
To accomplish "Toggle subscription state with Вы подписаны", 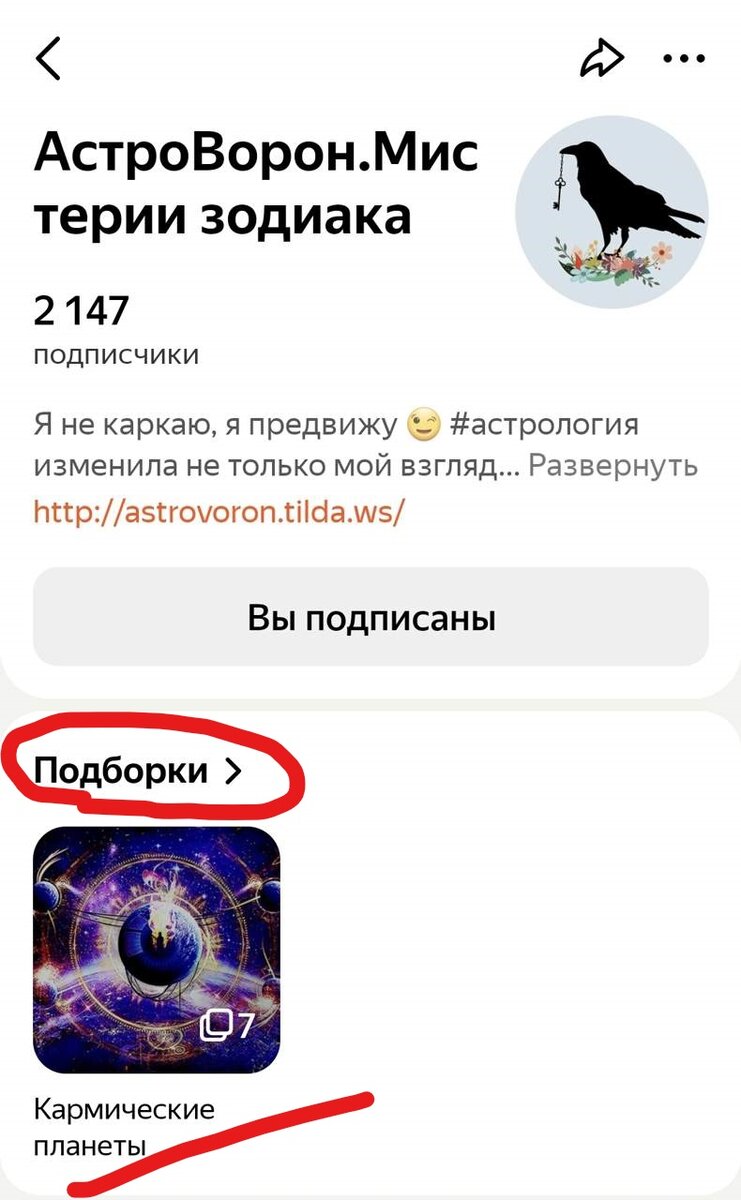I will tap(370, 617).
